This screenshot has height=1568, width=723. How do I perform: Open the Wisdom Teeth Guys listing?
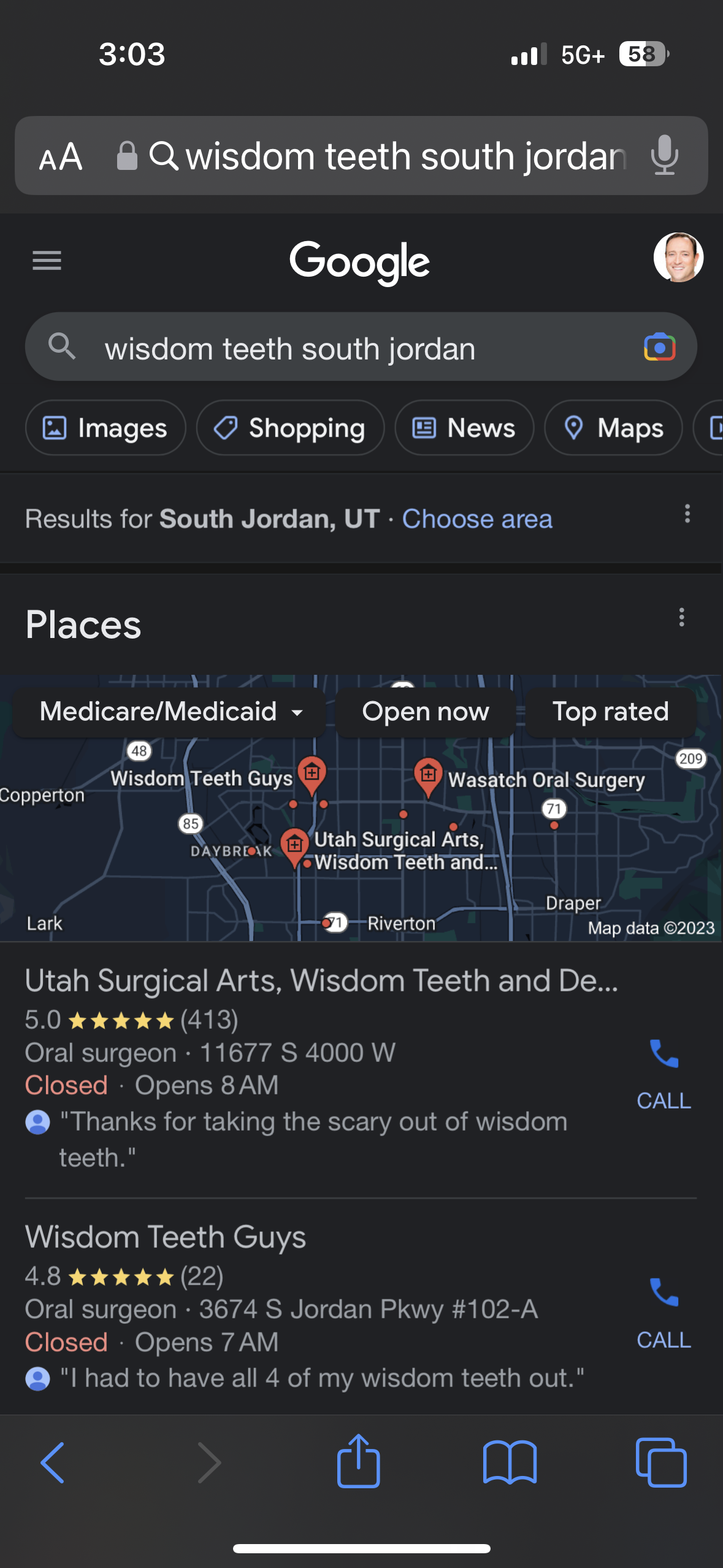pos(166,1237)
